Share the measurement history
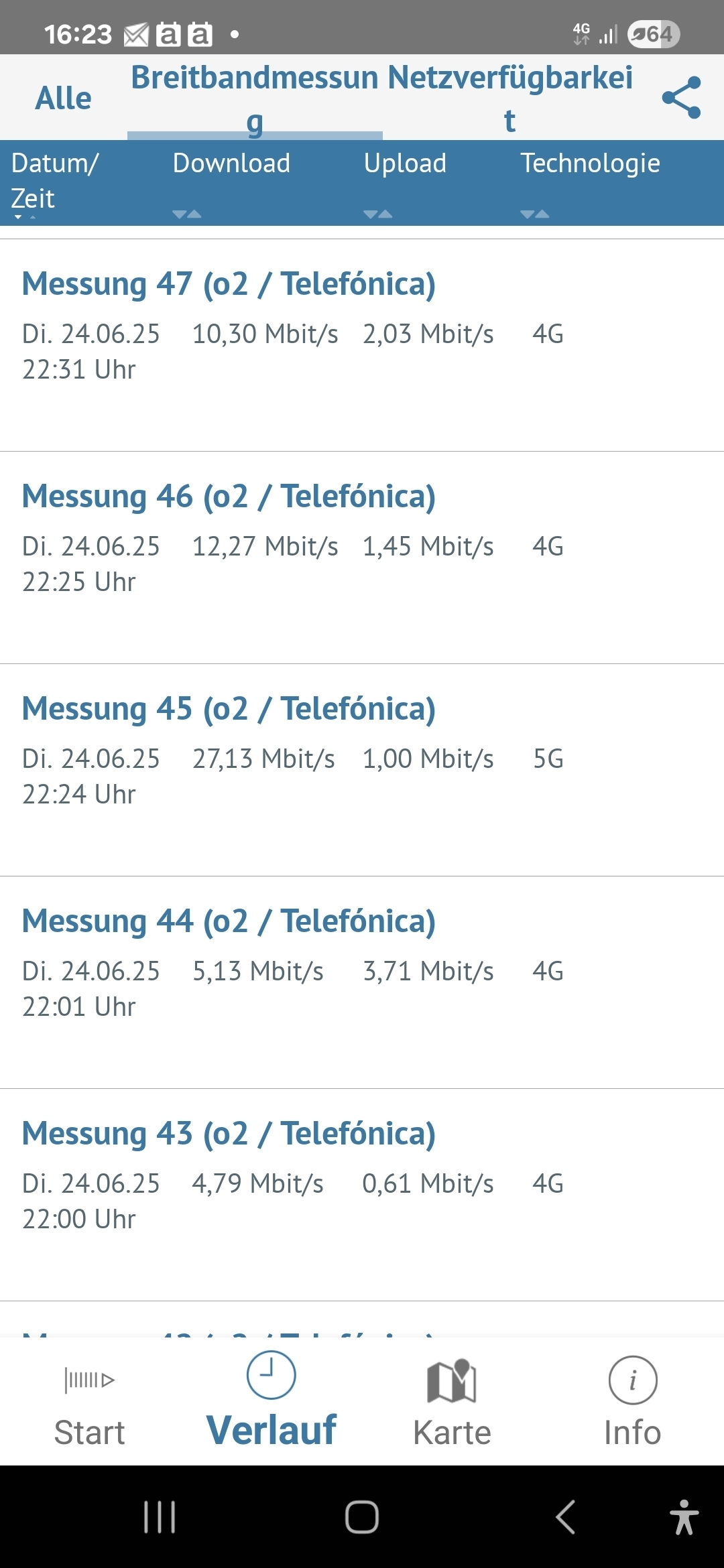The height and width of the screenshot is (1568, 724). (681, 98)
